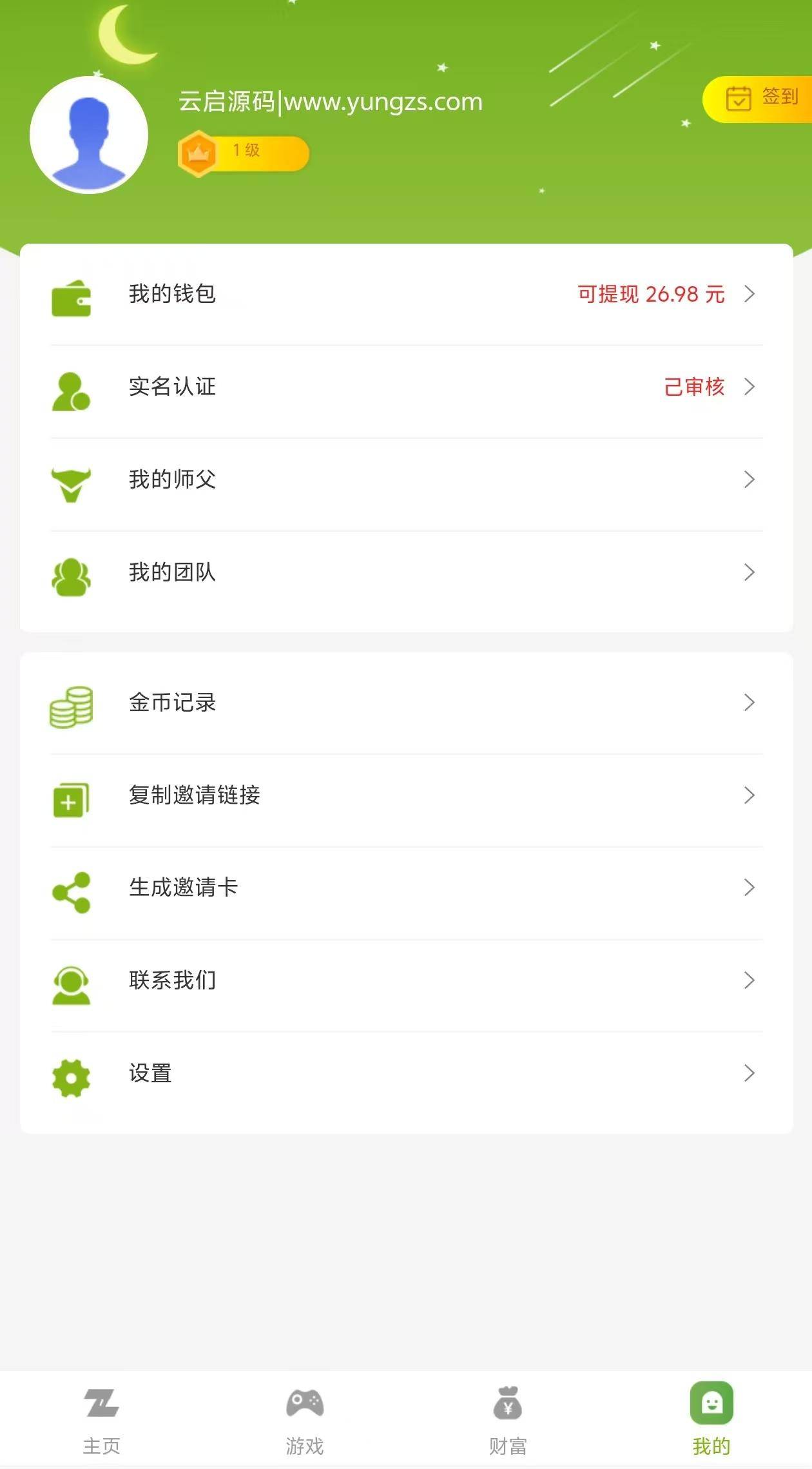Click the team members icon beside 我的团队
This screenshot has height=1469, width=812.
pos(72,572)
